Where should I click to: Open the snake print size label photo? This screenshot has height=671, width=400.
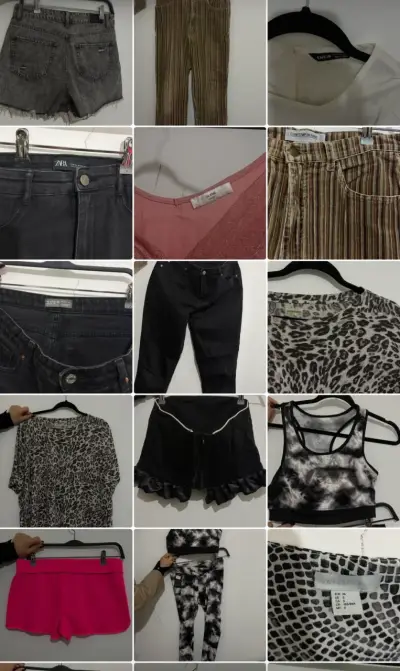coord(334,595)
